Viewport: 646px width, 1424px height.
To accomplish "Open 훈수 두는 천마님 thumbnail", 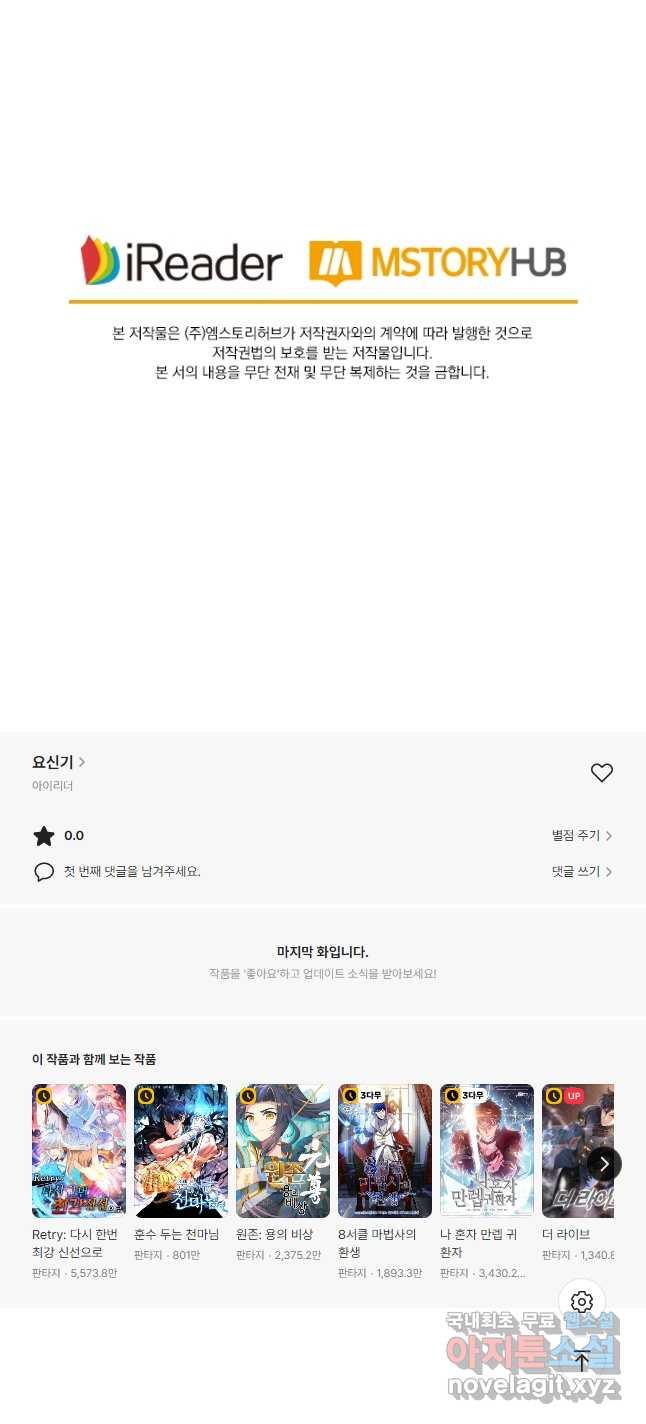I will coord(181,1150).
